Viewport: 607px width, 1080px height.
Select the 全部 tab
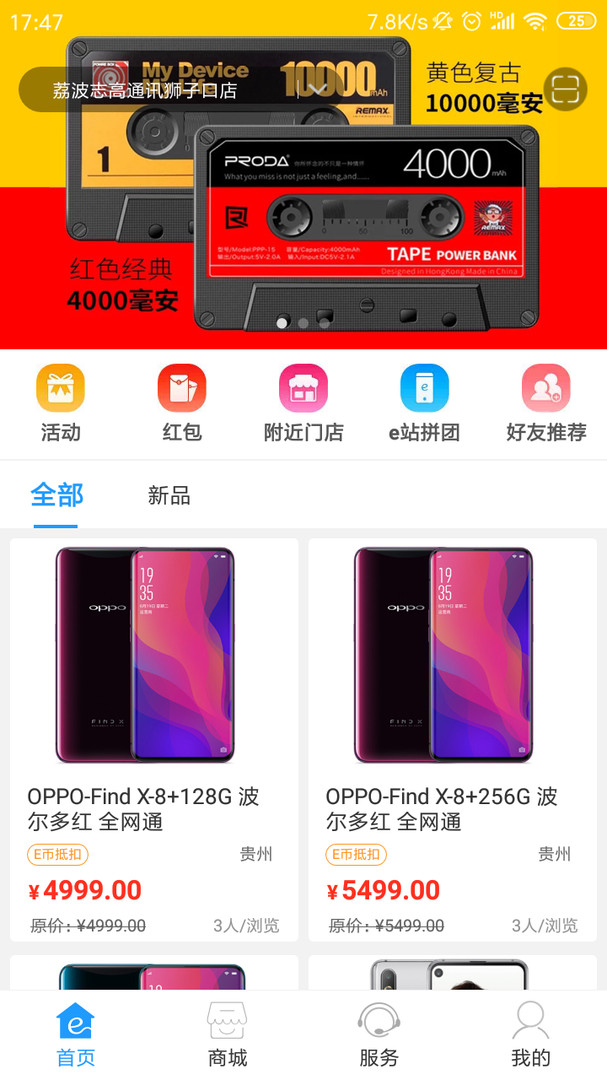click(x=57, y=495)
